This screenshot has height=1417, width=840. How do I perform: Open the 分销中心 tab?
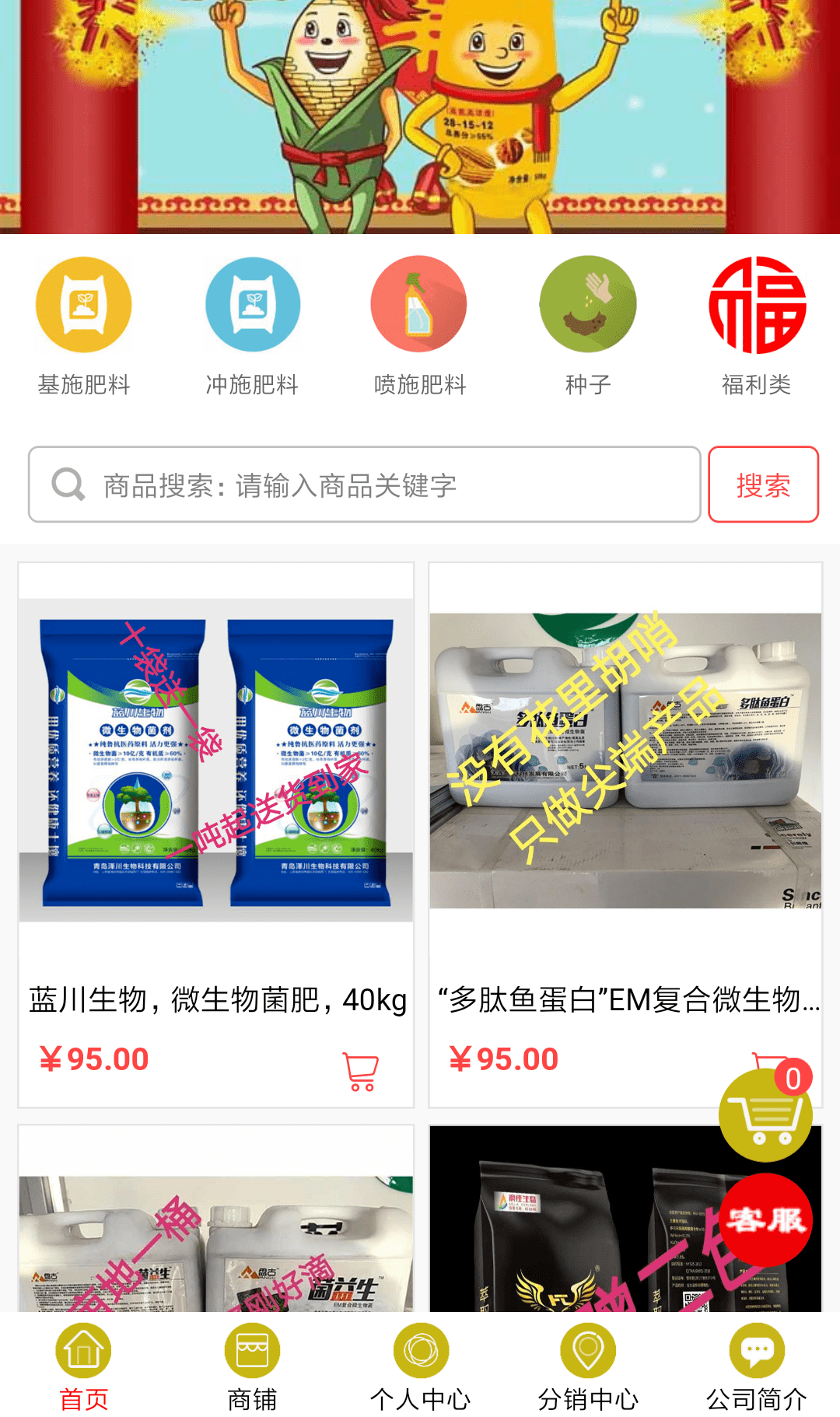pyautogui.click(x=588, y=1367)
